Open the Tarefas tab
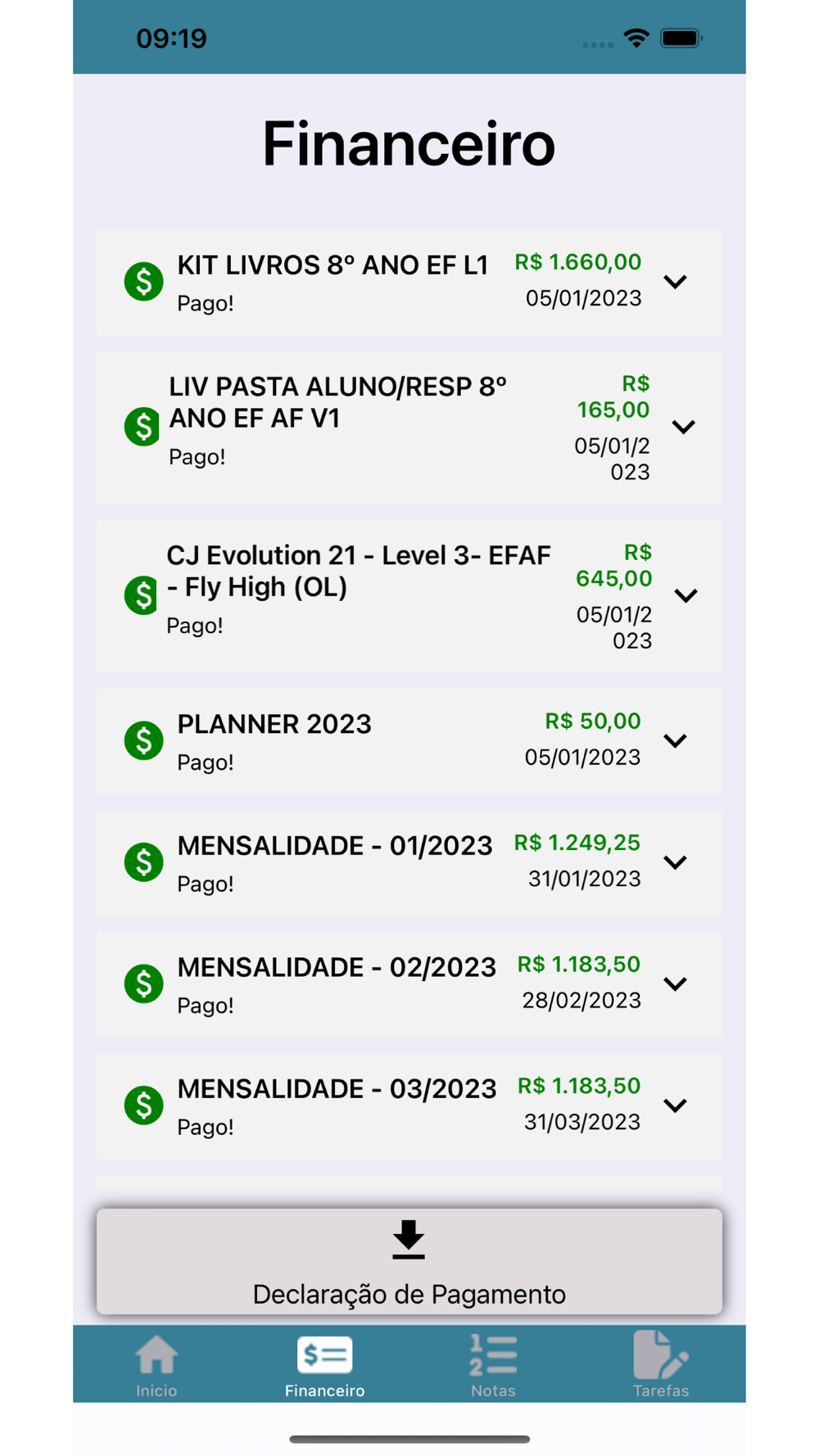This screenshot has width=819, height=1456. click(661, 1364)
